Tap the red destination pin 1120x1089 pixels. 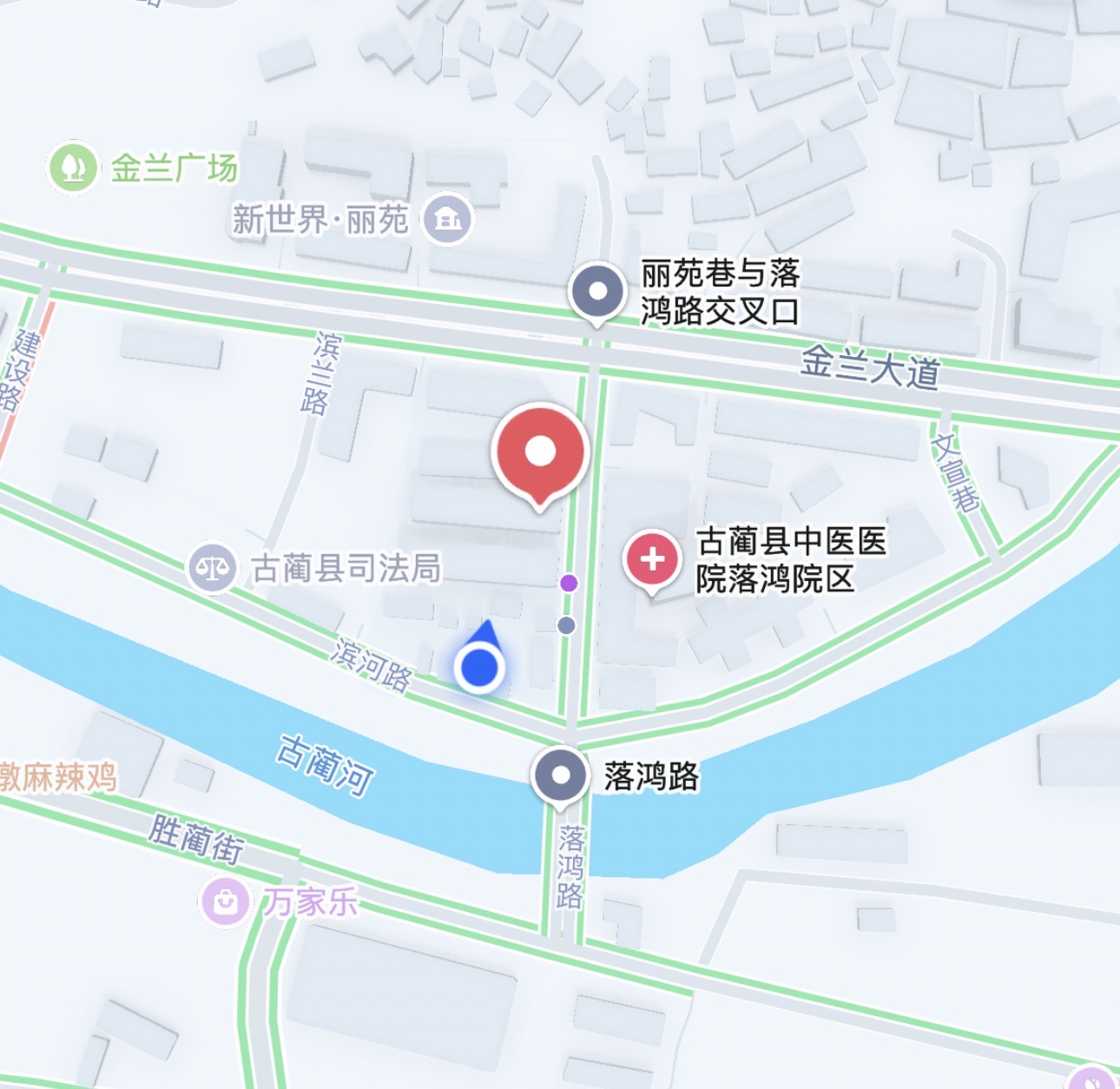pos(540,452)
